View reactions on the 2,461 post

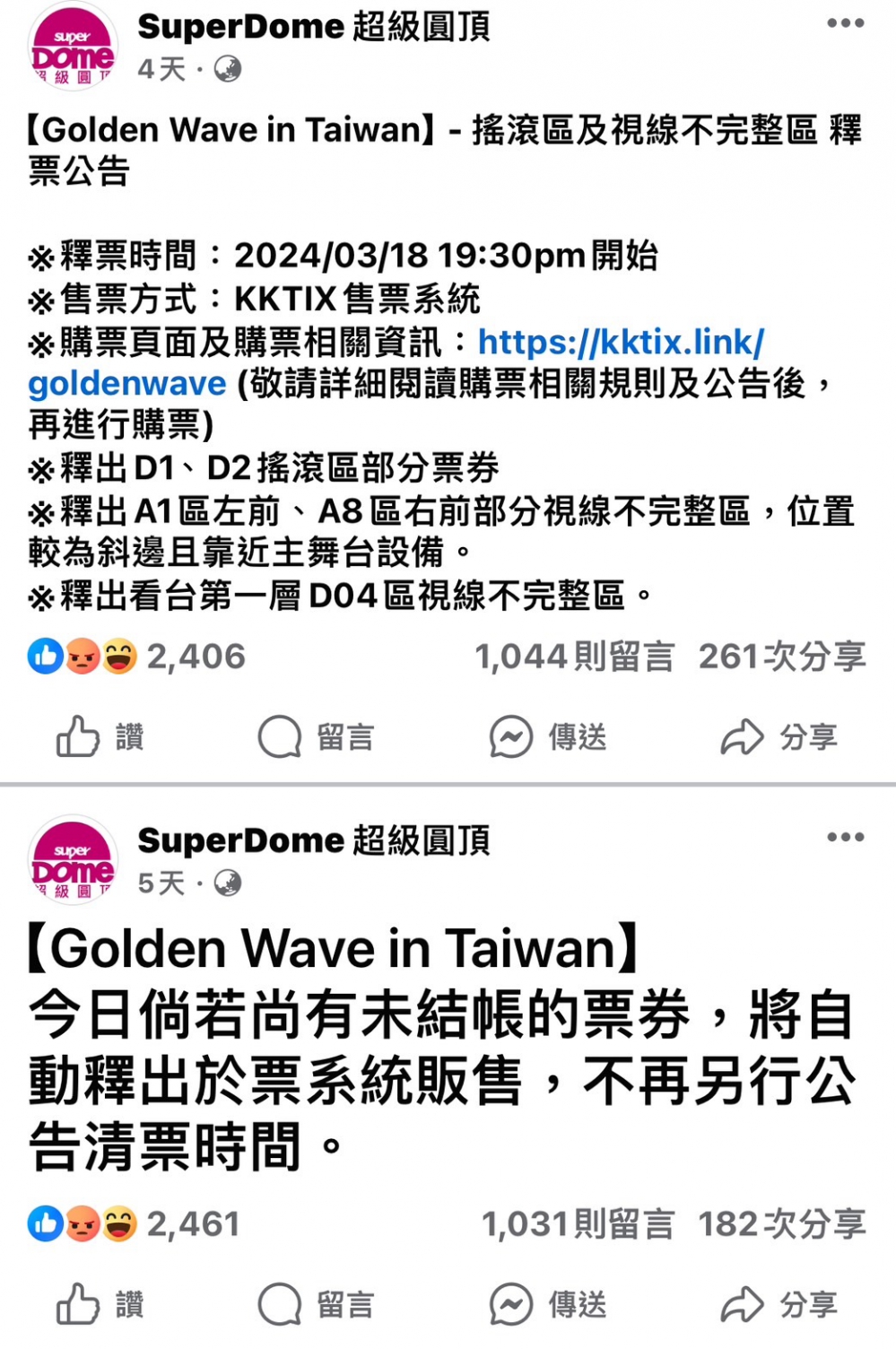135,1224
